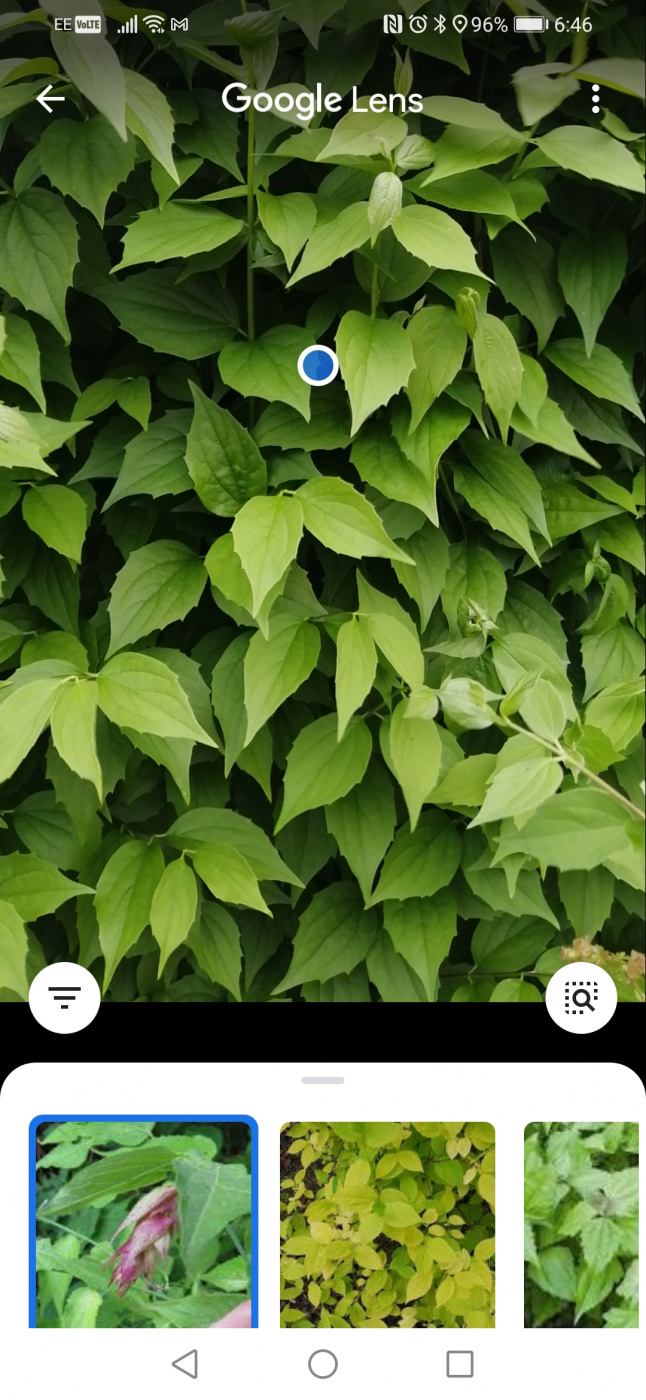Viewport: 646px width, 1400px height.
Task: Tap the system home button
Action: pos(323,1363)
